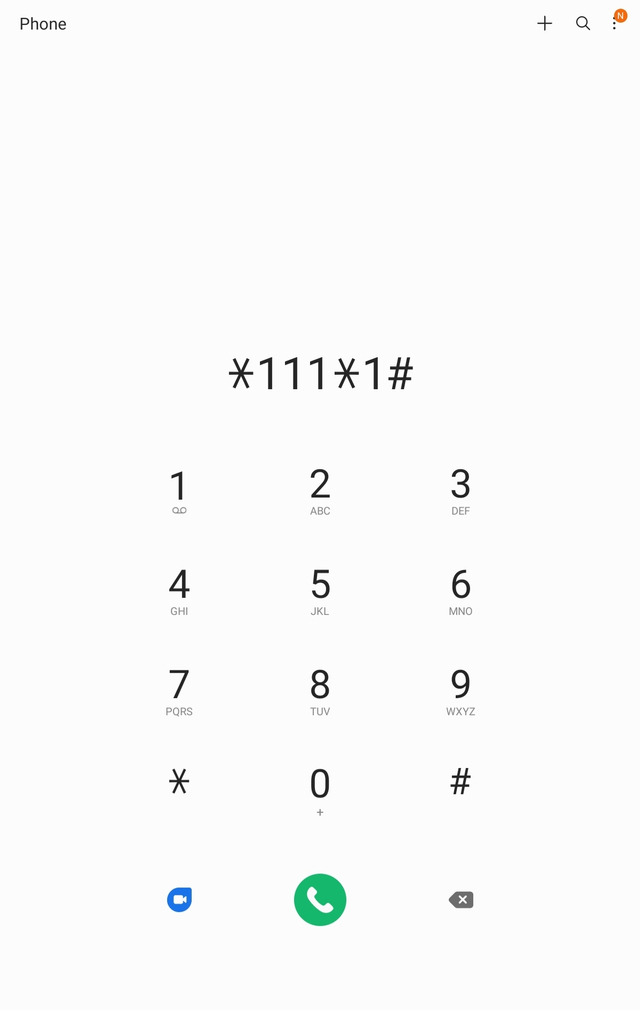The height and width of the screenshot is (1010, 640).
Task: Delete the last character with backspace
Action: (x=461, y=900)
